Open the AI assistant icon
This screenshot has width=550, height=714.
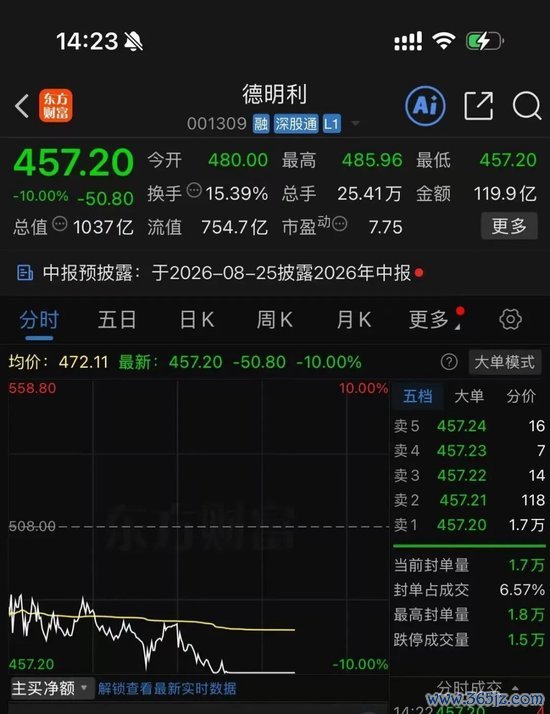(x=425, y=106)
